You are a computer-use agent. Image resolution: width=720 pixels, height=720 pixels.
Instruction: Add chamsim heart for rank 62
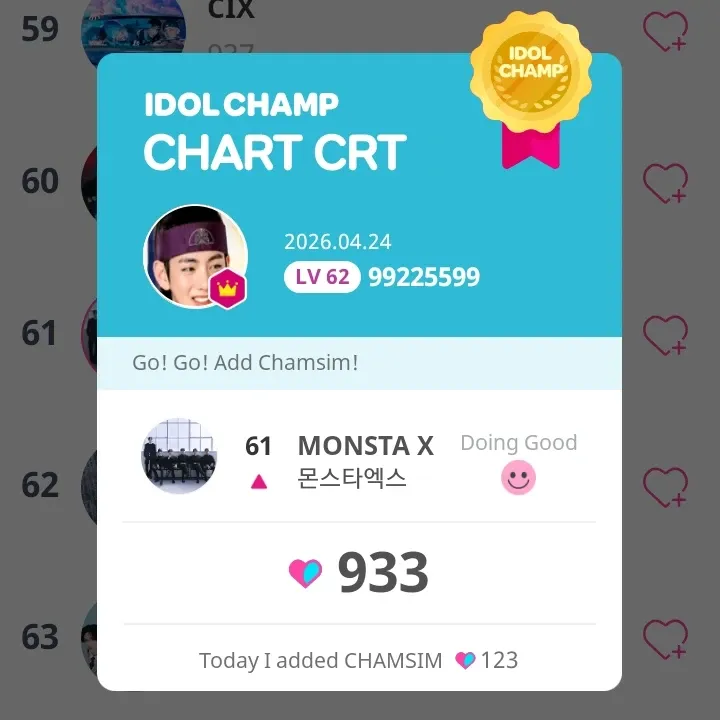click(665, 487)
